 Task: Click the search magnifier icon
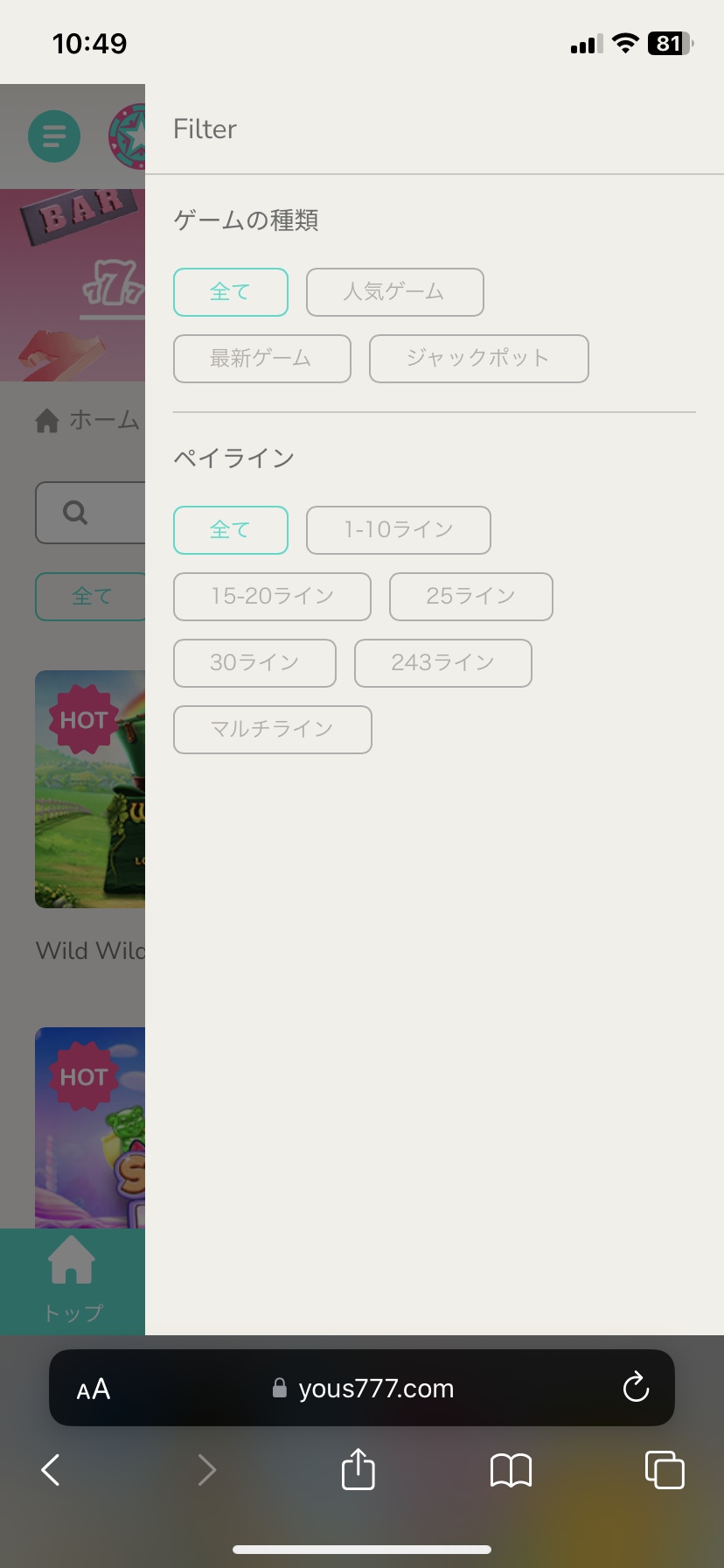click(x=73, y=513)
